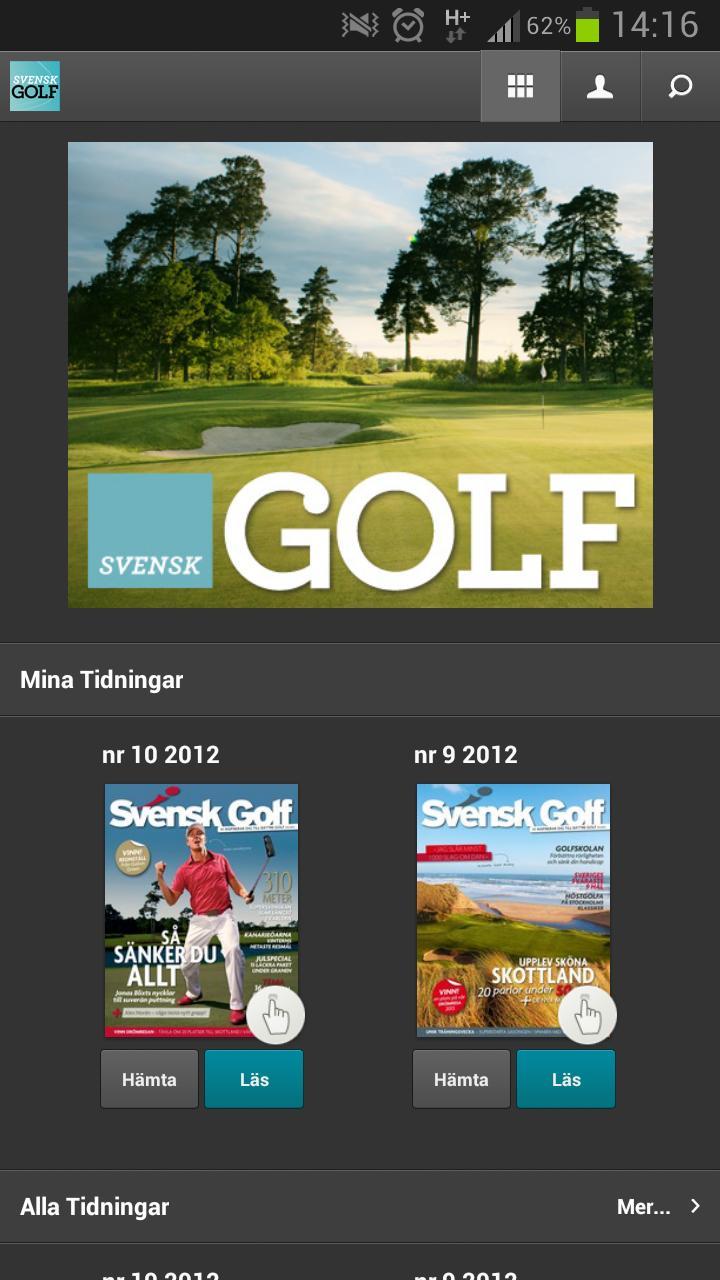Open the search function
720x1280 pixels.
tap(679, 87)
